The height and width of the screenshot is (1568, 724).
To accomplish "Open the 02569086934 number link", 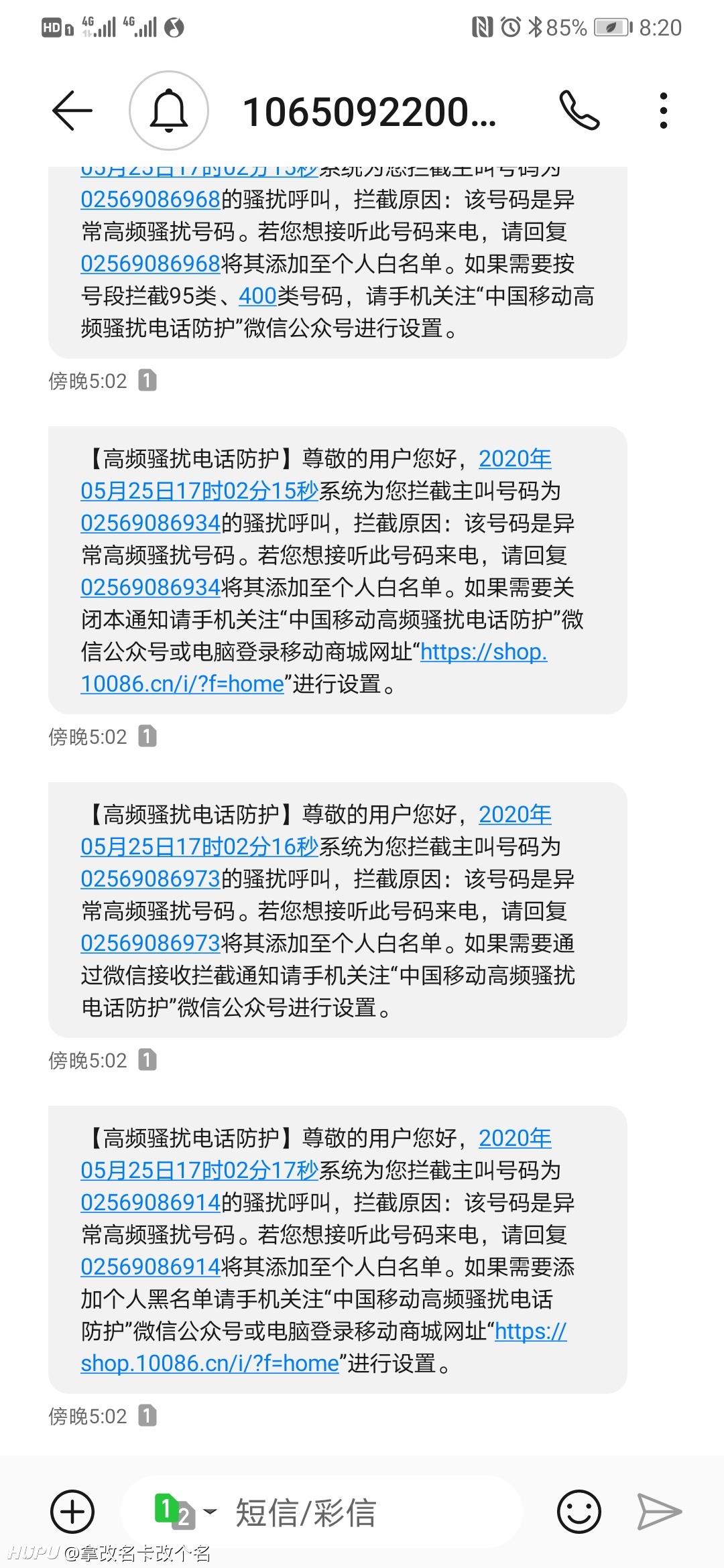I will tap(151, 523).
